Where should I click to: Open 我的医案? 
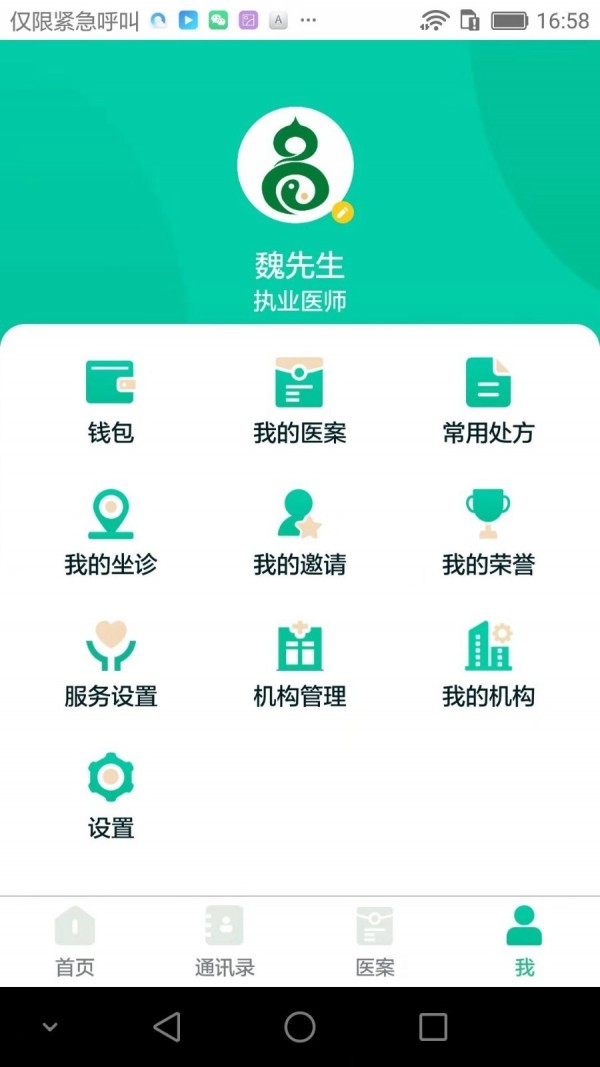[299, 400]
